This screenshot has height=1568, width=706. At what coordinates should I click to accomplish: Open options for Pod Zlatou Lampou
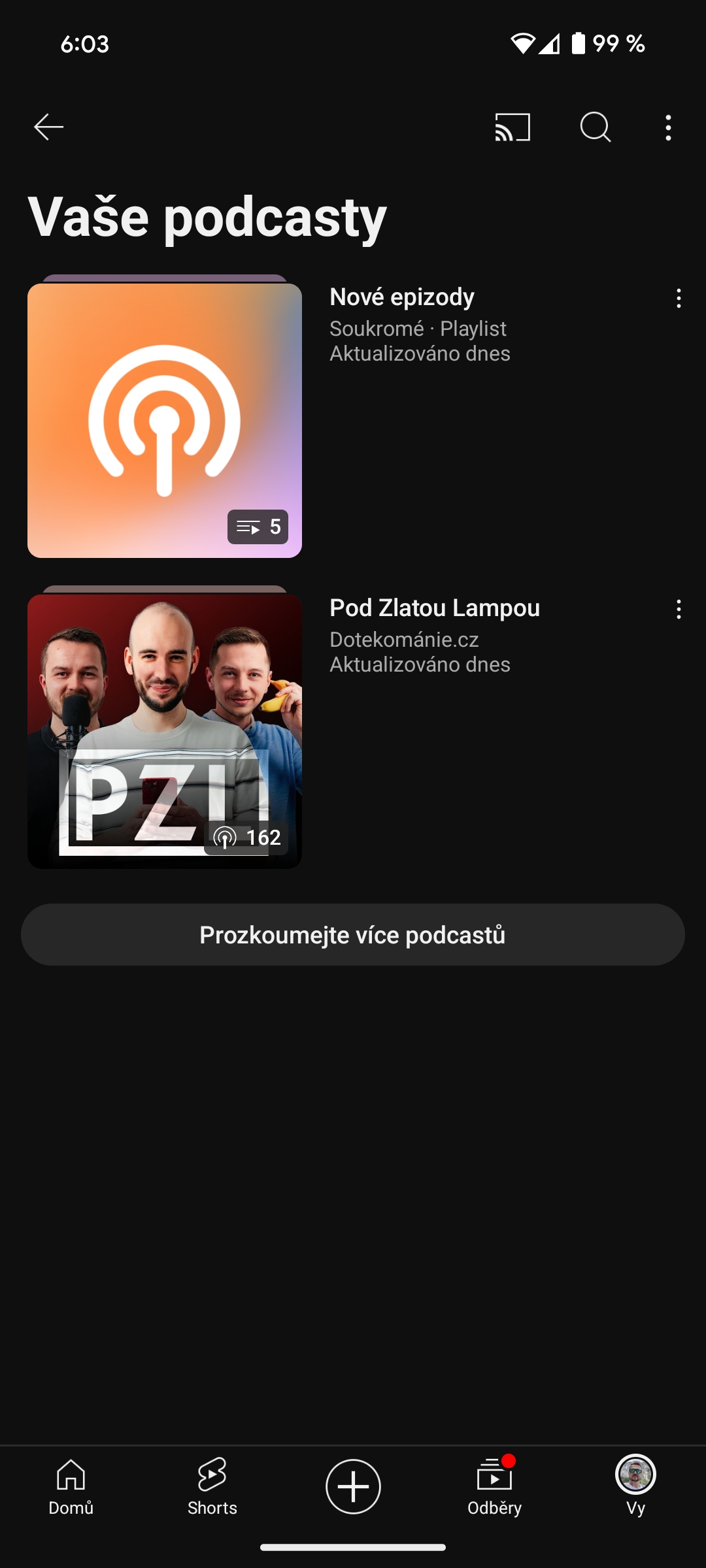(x=679, y=610)
